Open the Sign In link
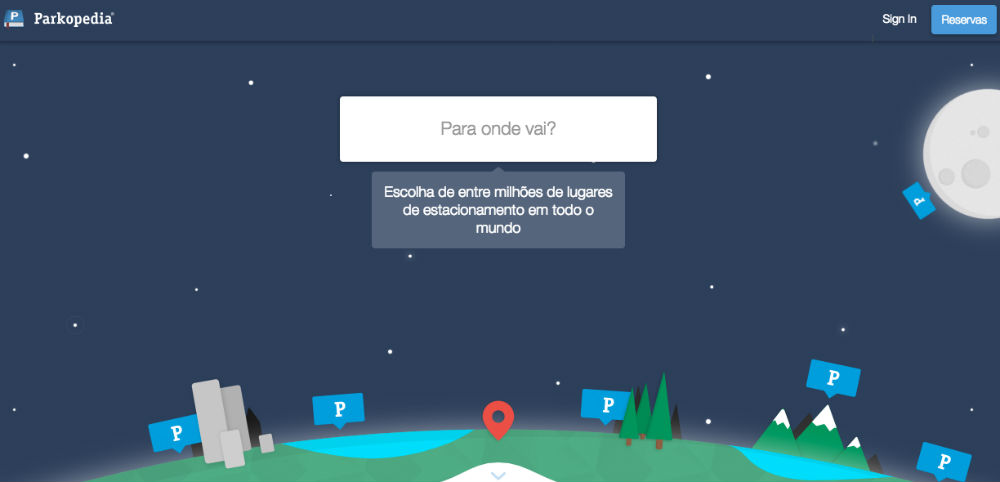The width and height of the screenshot is (1000, 482). point(899,19)
